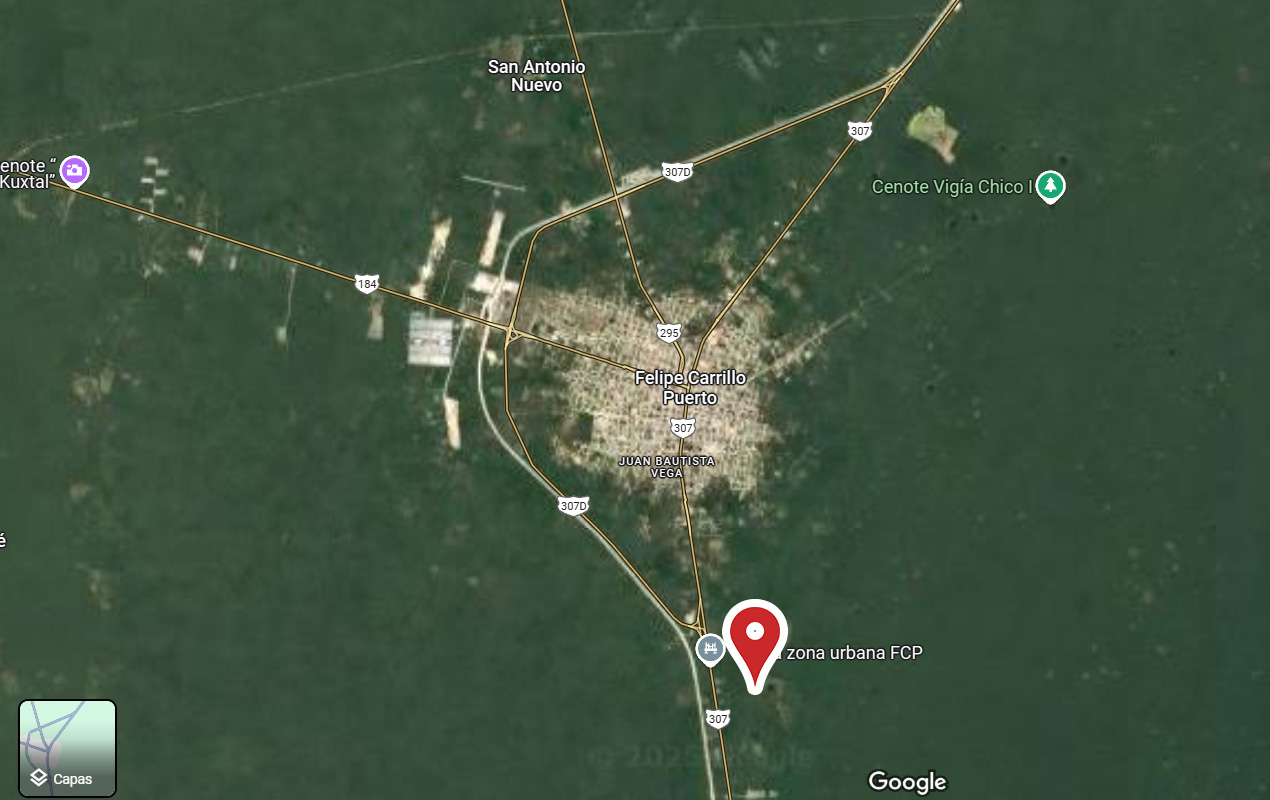Tap the Cenote Kuxtal photo spot marker
Screen dimensions: 1270x800
pos(74,171)
